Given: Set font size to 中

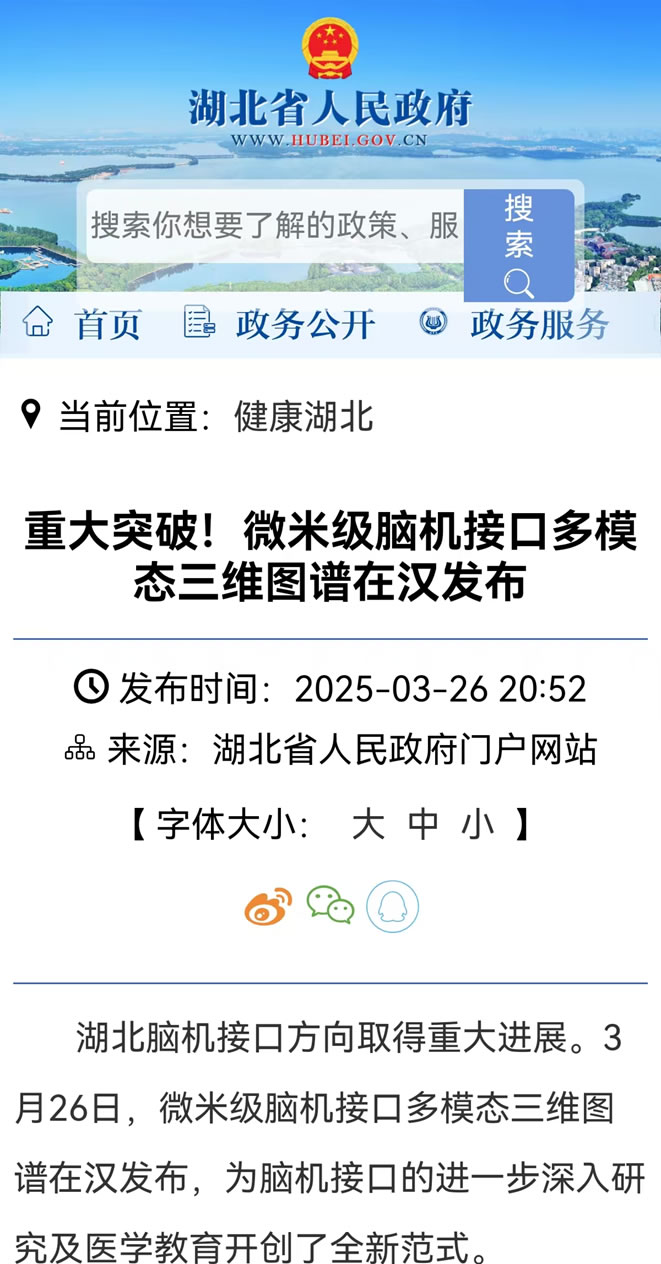Looking at the screenshot, I should coord(423,825).
